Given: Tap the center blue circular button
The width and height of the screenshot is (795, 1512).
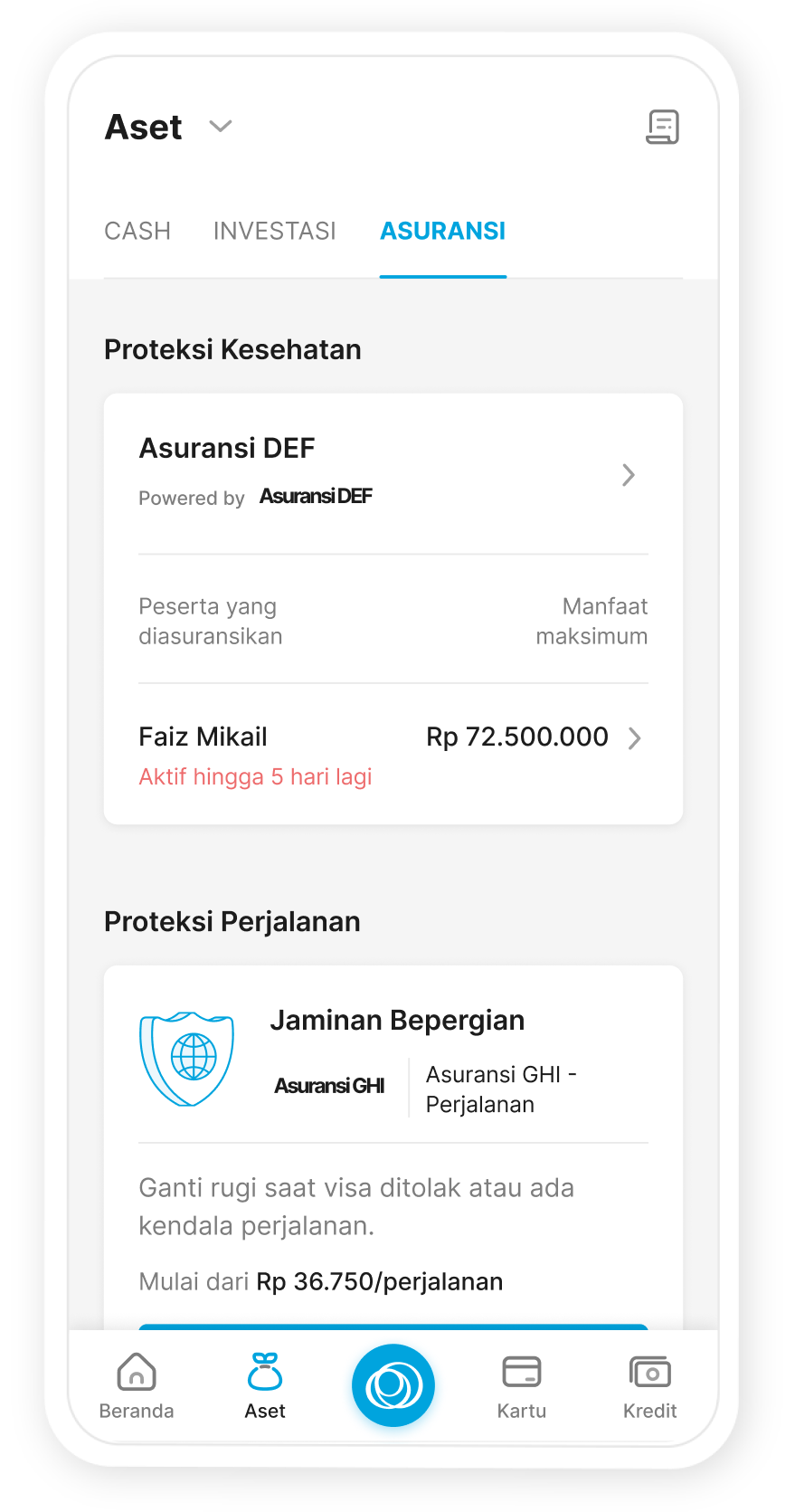Looking at the screenshot, I should coord(393,1385).
